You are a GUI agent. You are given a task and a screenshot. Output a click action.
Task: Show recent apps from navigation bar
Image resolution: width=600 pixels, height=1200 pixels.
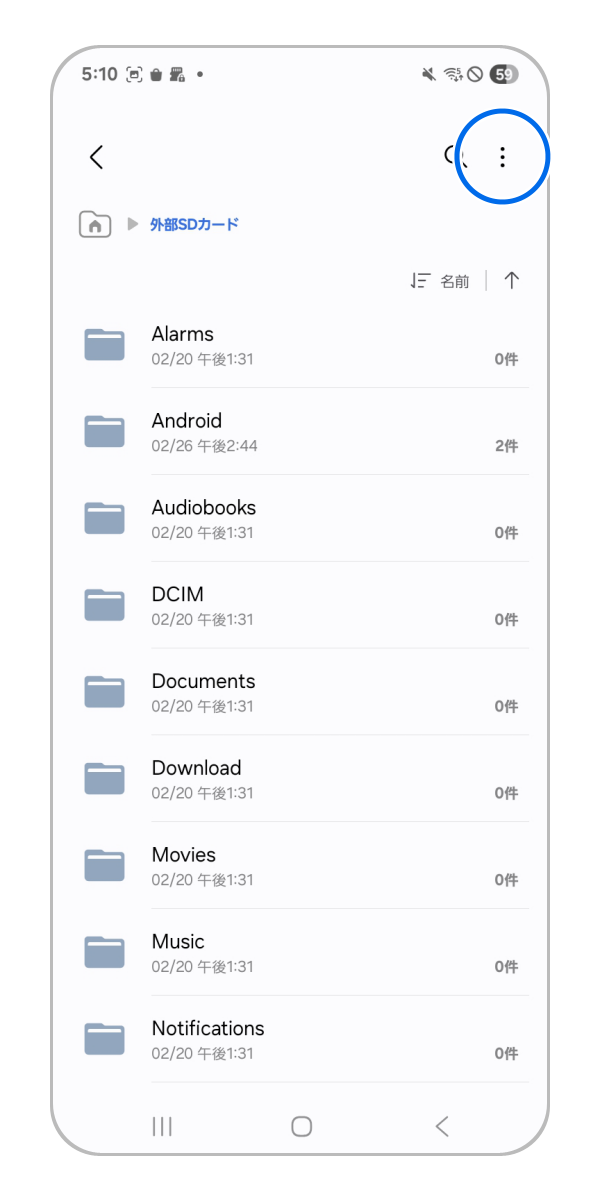pos(162,1127)
